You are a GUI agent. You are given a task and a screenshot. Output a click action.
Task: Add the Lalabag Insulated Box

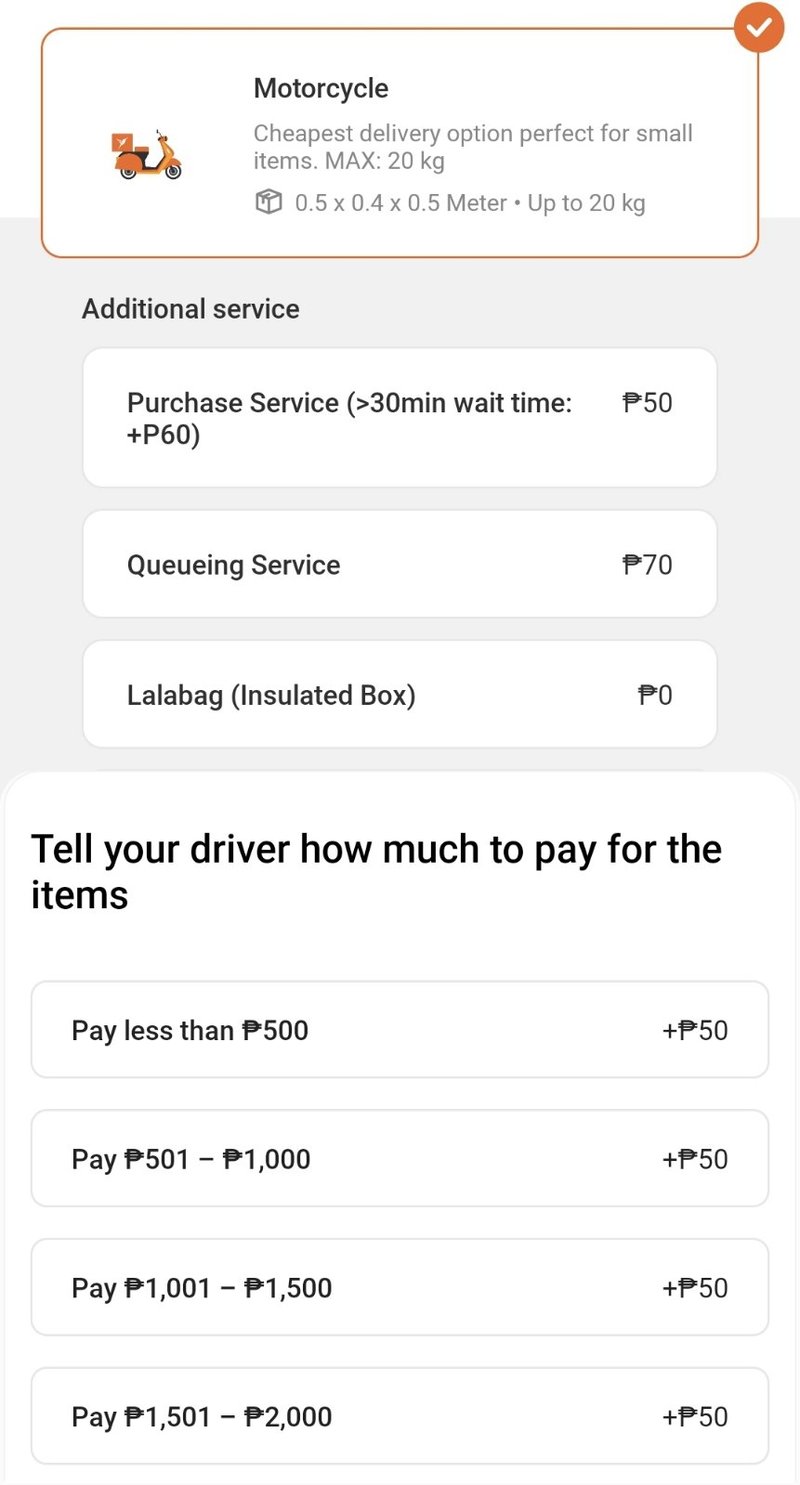pos(400,694)
